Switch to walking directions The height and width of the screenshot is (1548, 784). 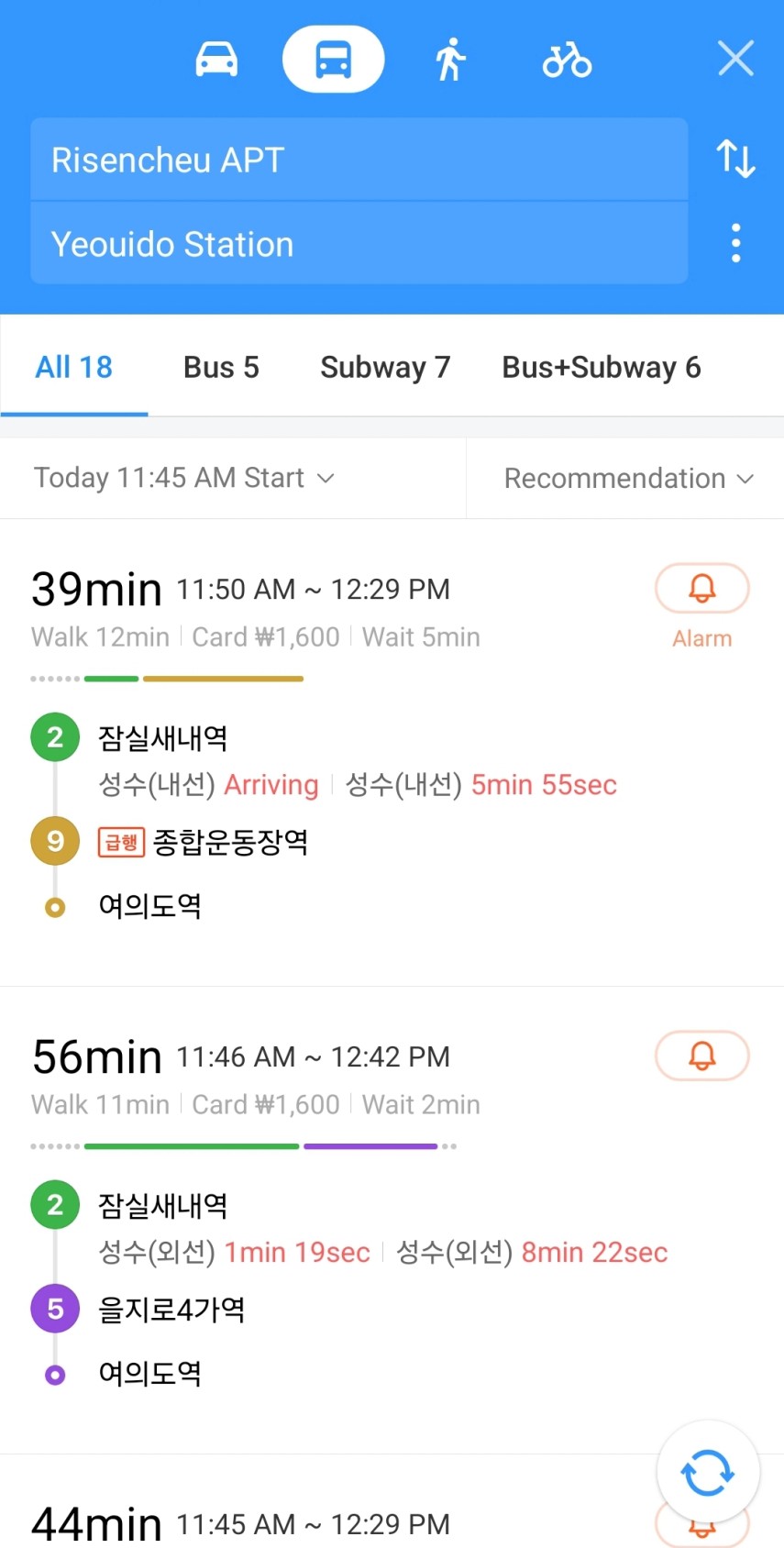click(x=449, y=60)
